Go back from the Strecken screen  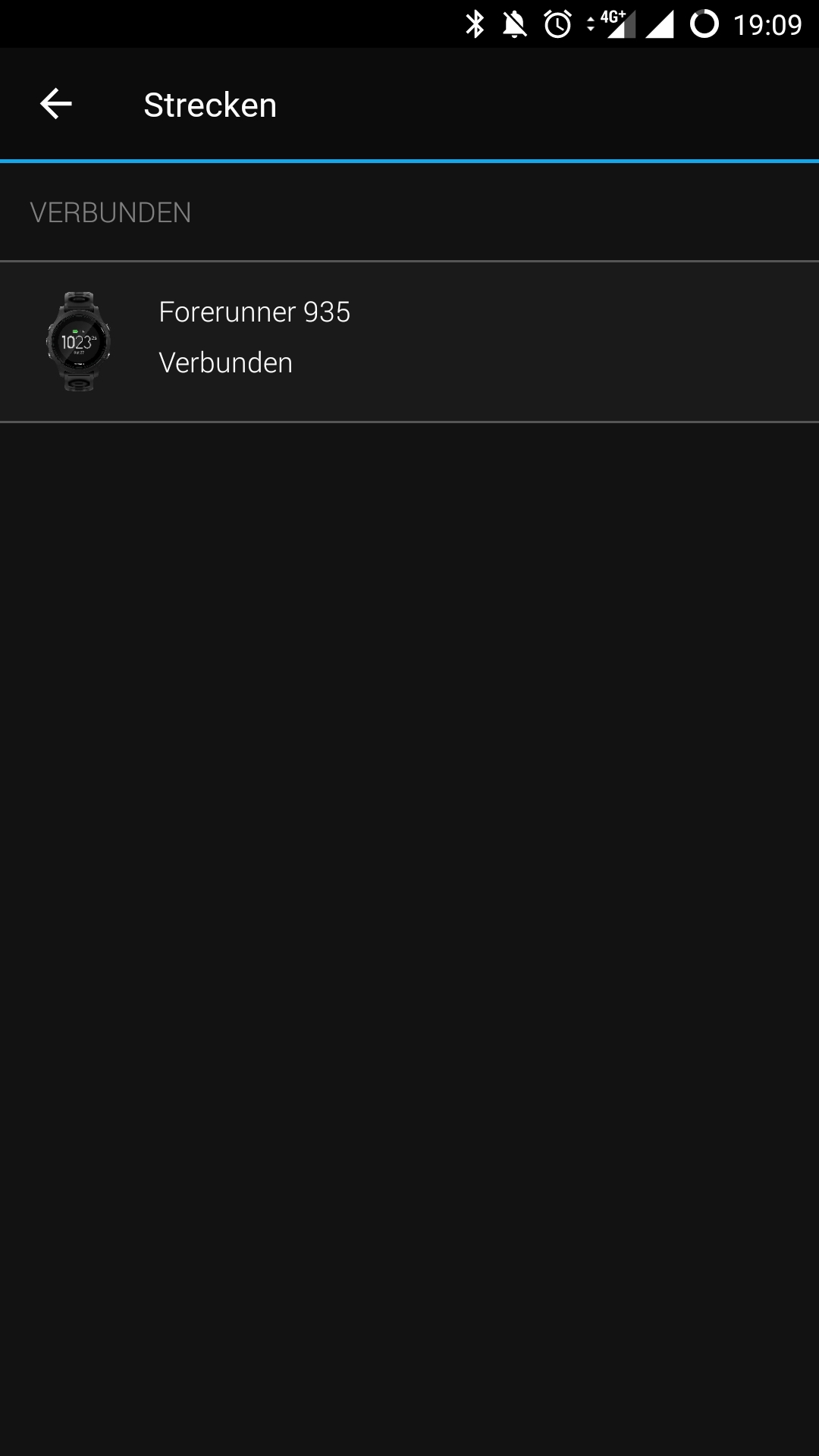[55, 104]
